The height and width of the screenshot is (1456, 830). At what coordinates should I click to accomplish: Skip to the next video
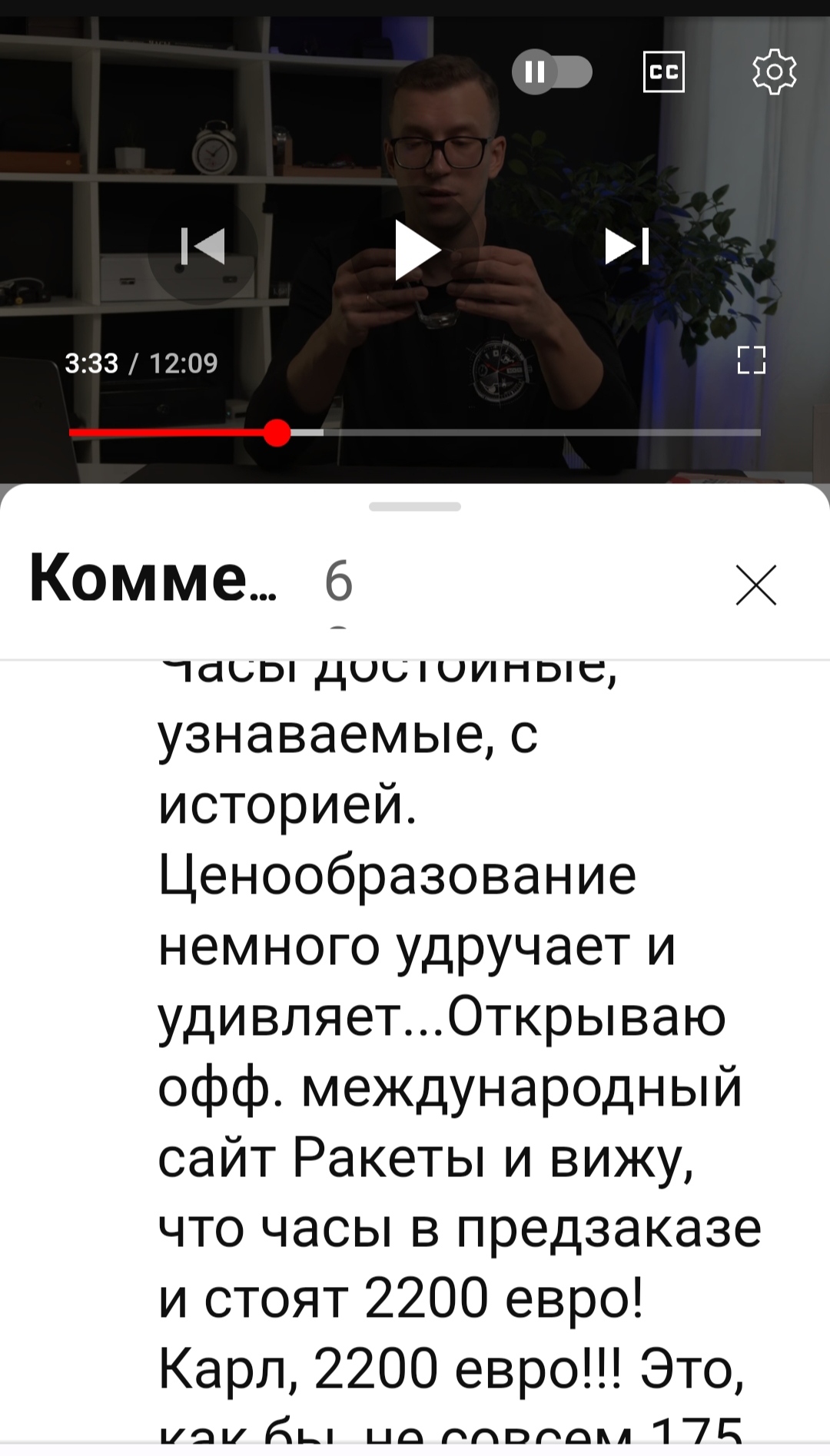[x=627, y=247]
